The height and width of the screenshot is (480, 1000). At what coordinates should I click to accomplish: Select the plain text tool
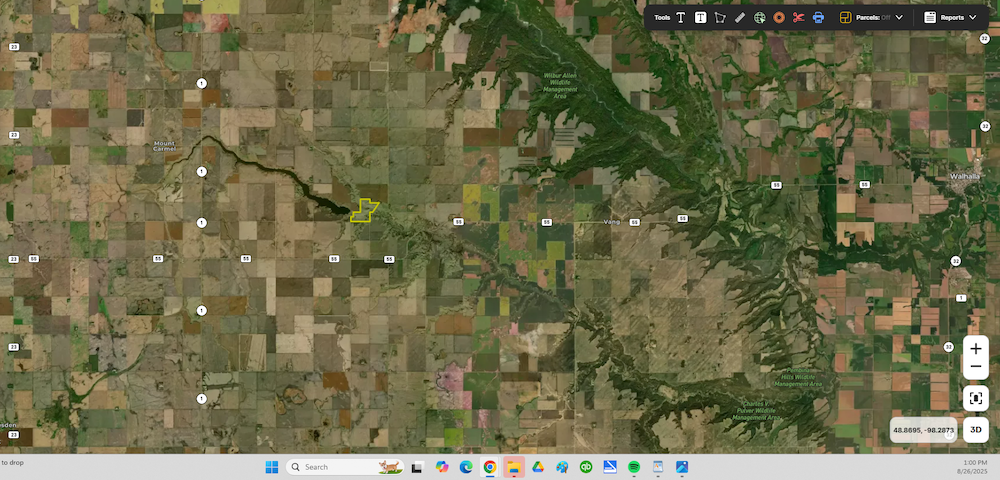point(681,17)
